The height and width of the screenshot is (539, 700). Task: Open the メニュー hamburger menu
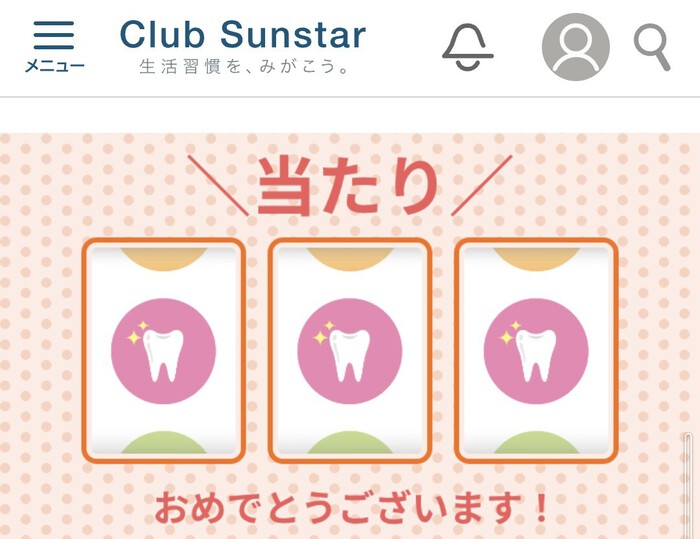click(x=54, y=45)
